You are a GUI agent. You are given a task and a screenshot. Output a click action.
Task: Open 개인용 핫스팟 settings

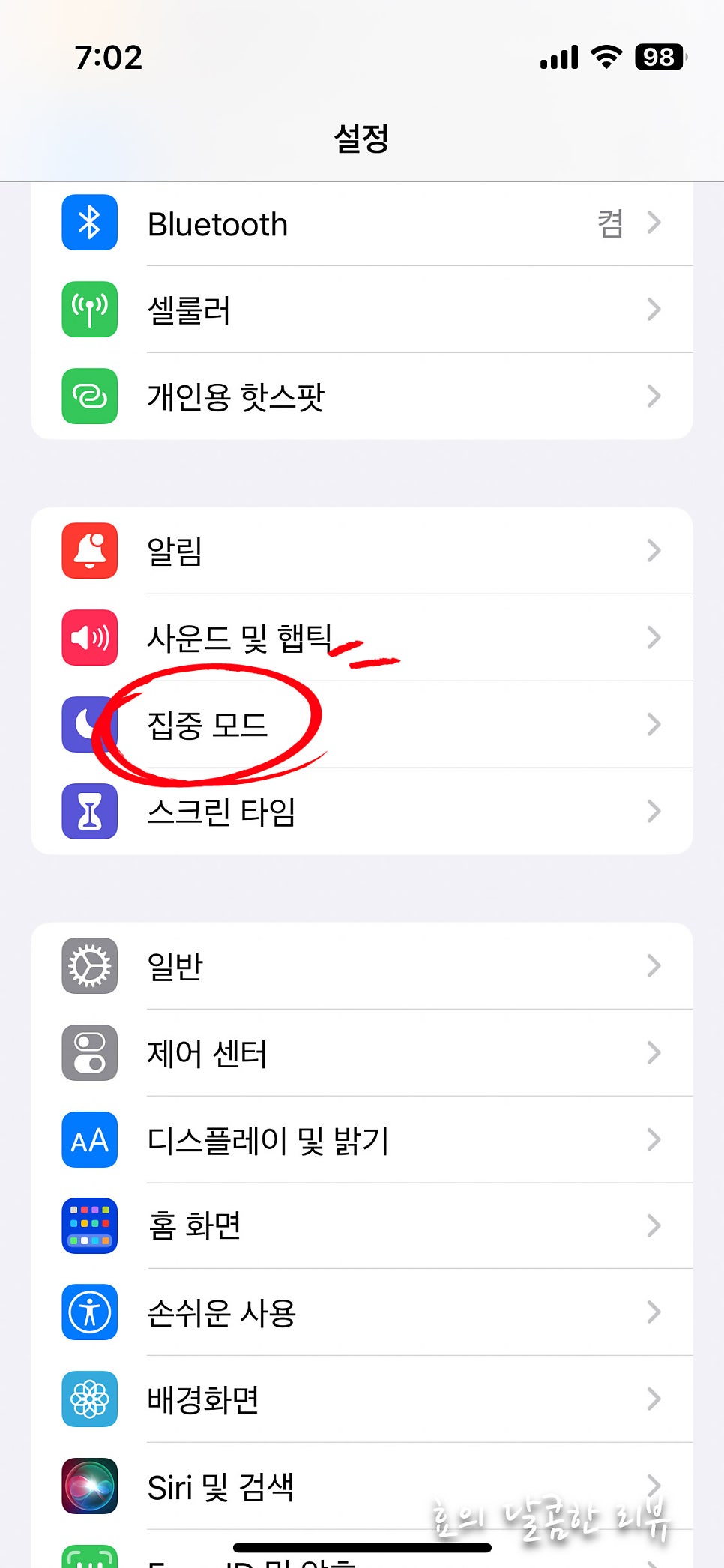tap(362, 396)
